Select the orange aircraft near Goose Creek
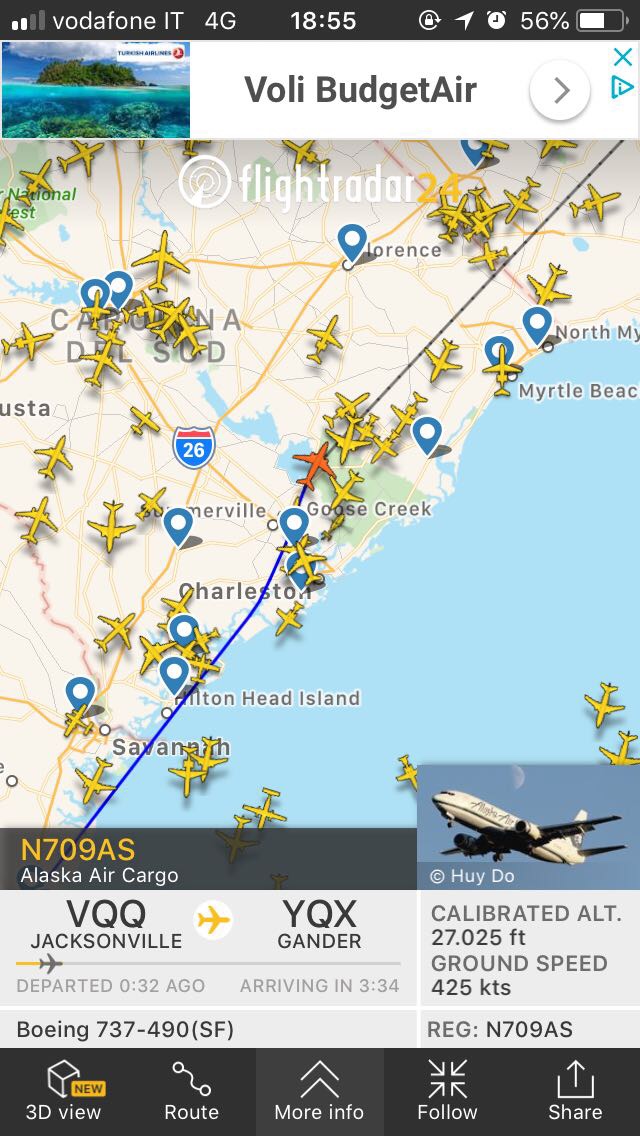Image resolution: width=640 pixels, height=1136 pixels. pyautogui.click(x=314, y=464)
